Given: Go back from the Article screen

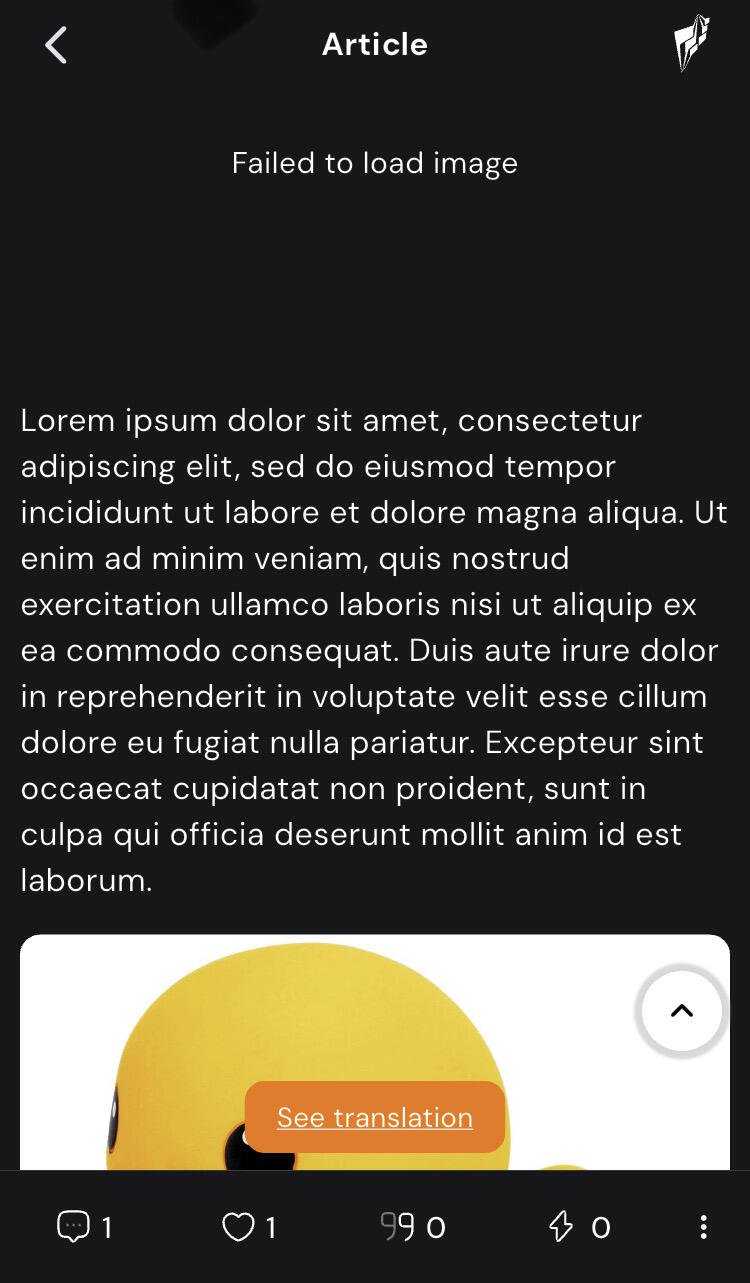Looking at the screenshot, I should coord(56,45).
